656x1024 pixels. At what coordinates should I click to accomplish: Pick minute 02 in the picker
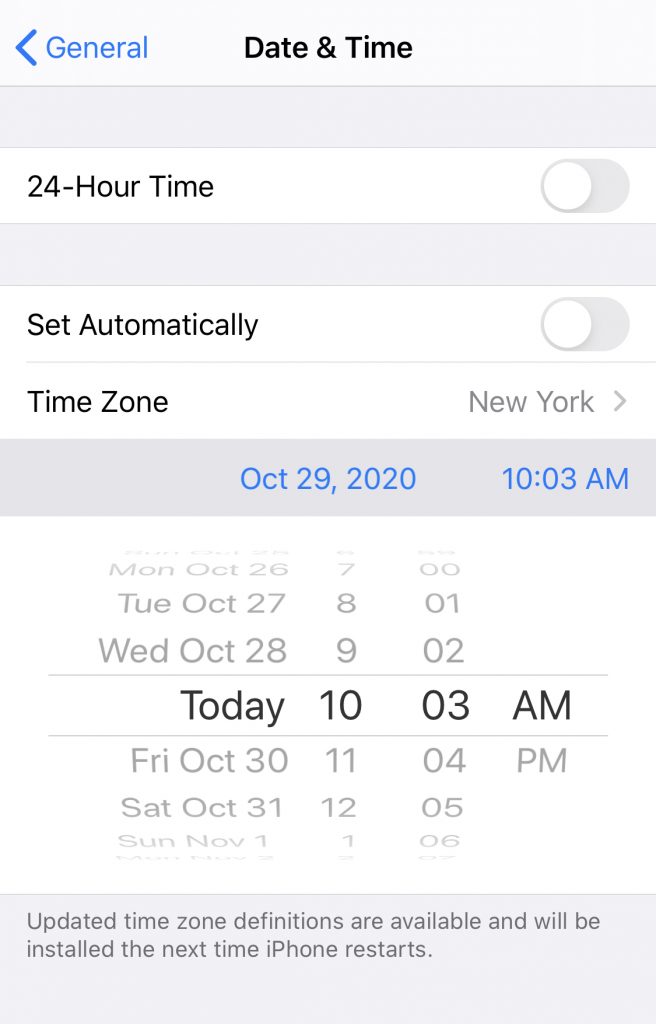pos(443,651)
